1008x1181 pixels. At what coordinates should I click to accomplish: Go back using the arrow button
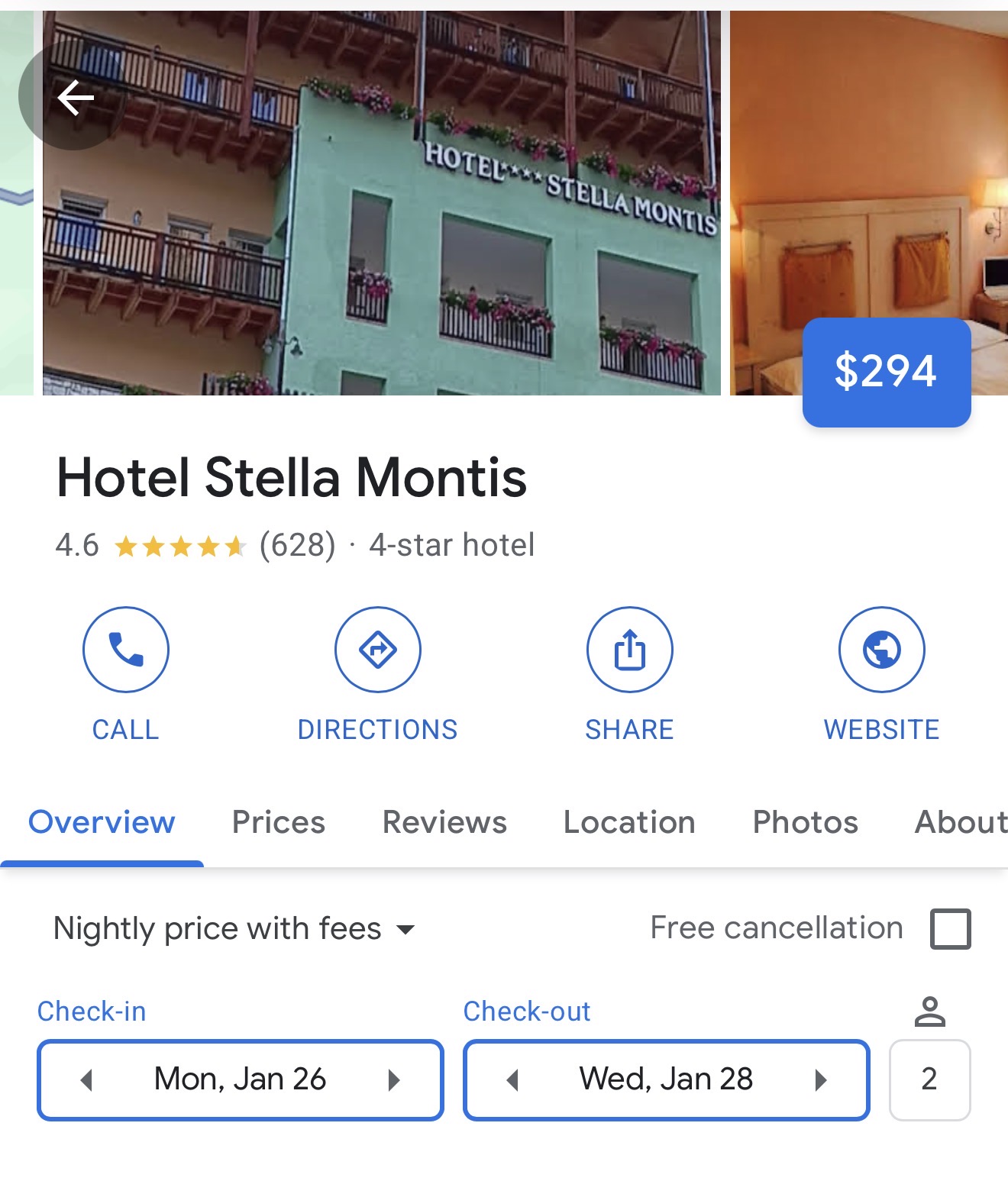pyautogui.click(x=74, y=97)
